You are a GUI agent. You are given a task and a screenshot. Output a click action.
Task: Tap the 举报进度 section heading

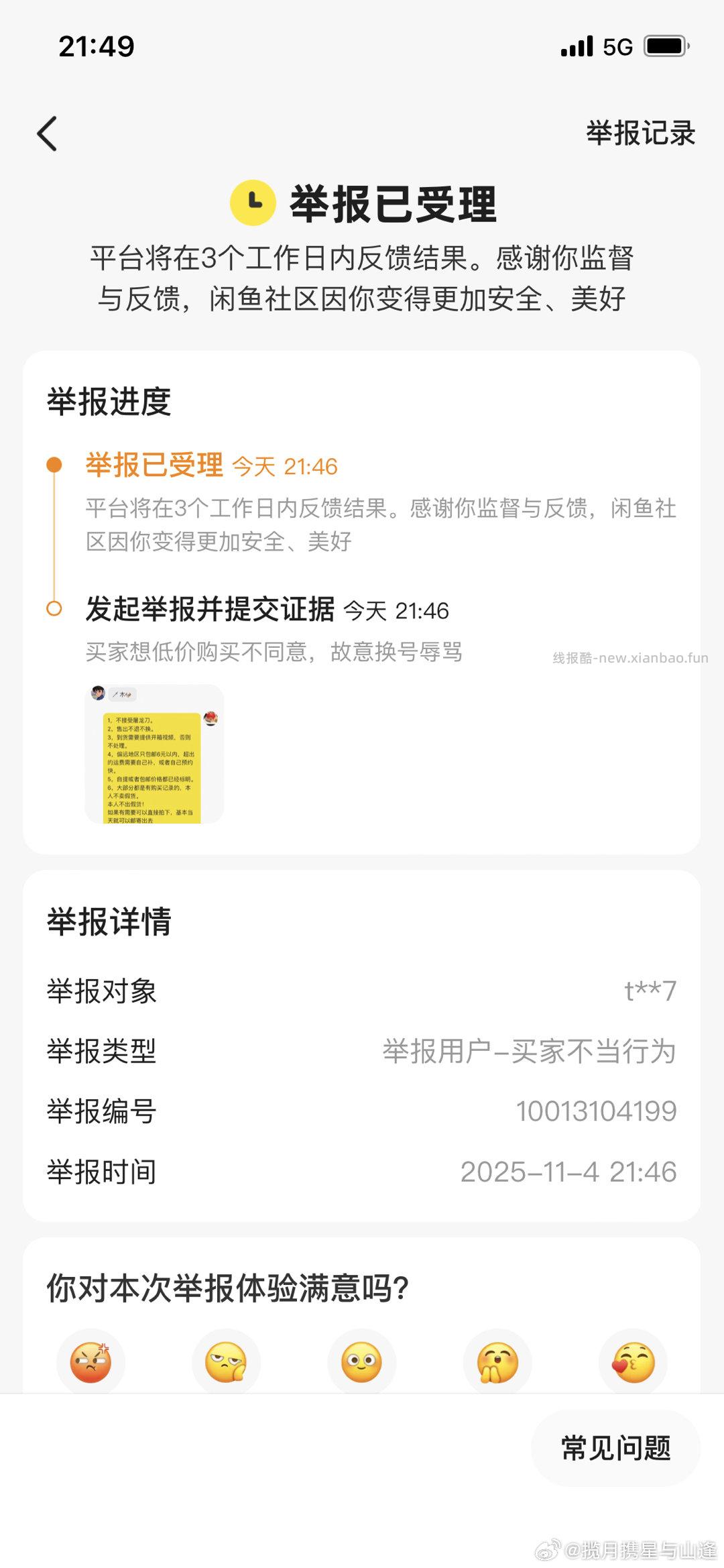point(109,400)
